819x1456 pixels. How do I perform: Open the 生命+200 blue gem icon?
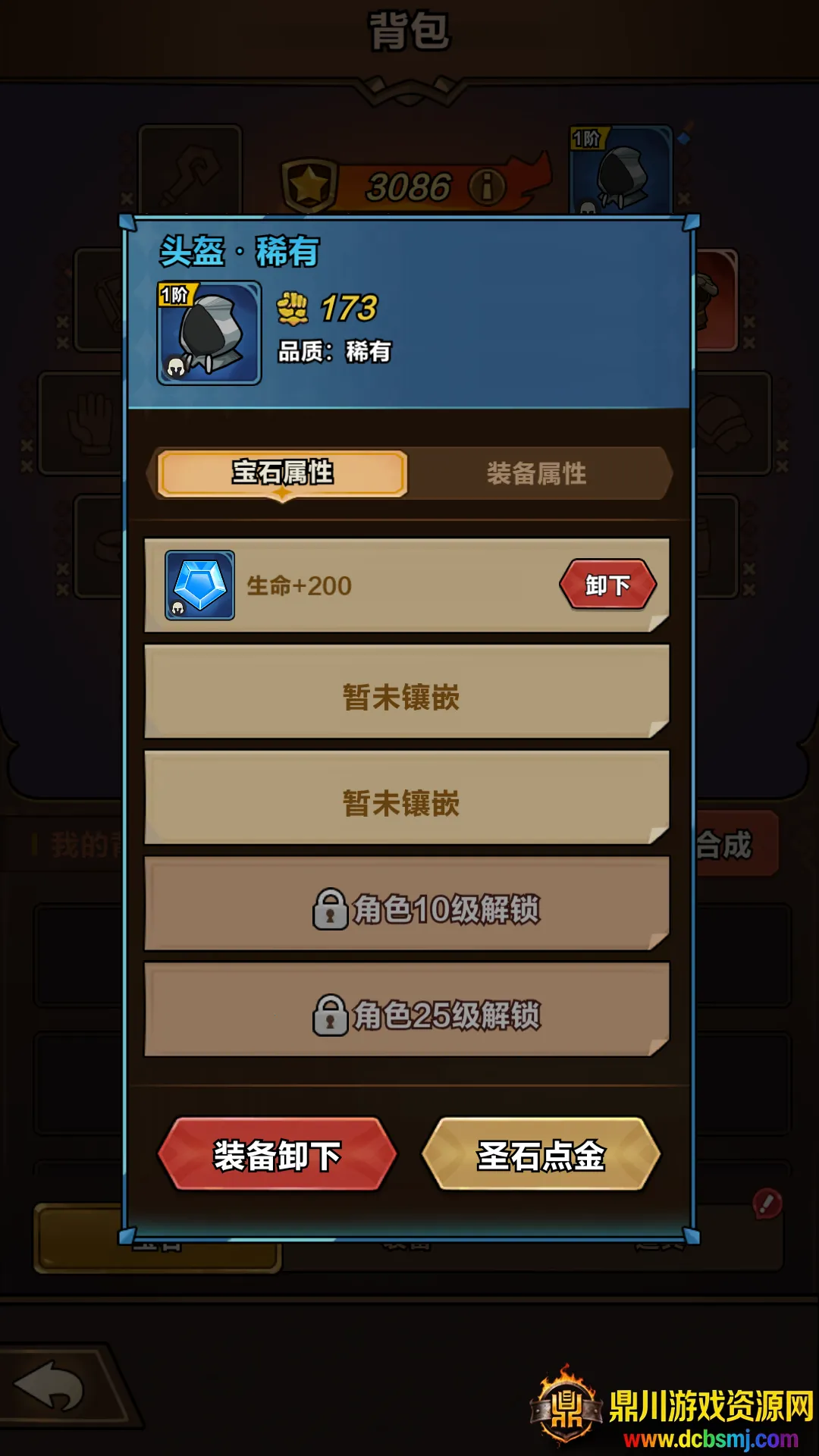(199, 585)
